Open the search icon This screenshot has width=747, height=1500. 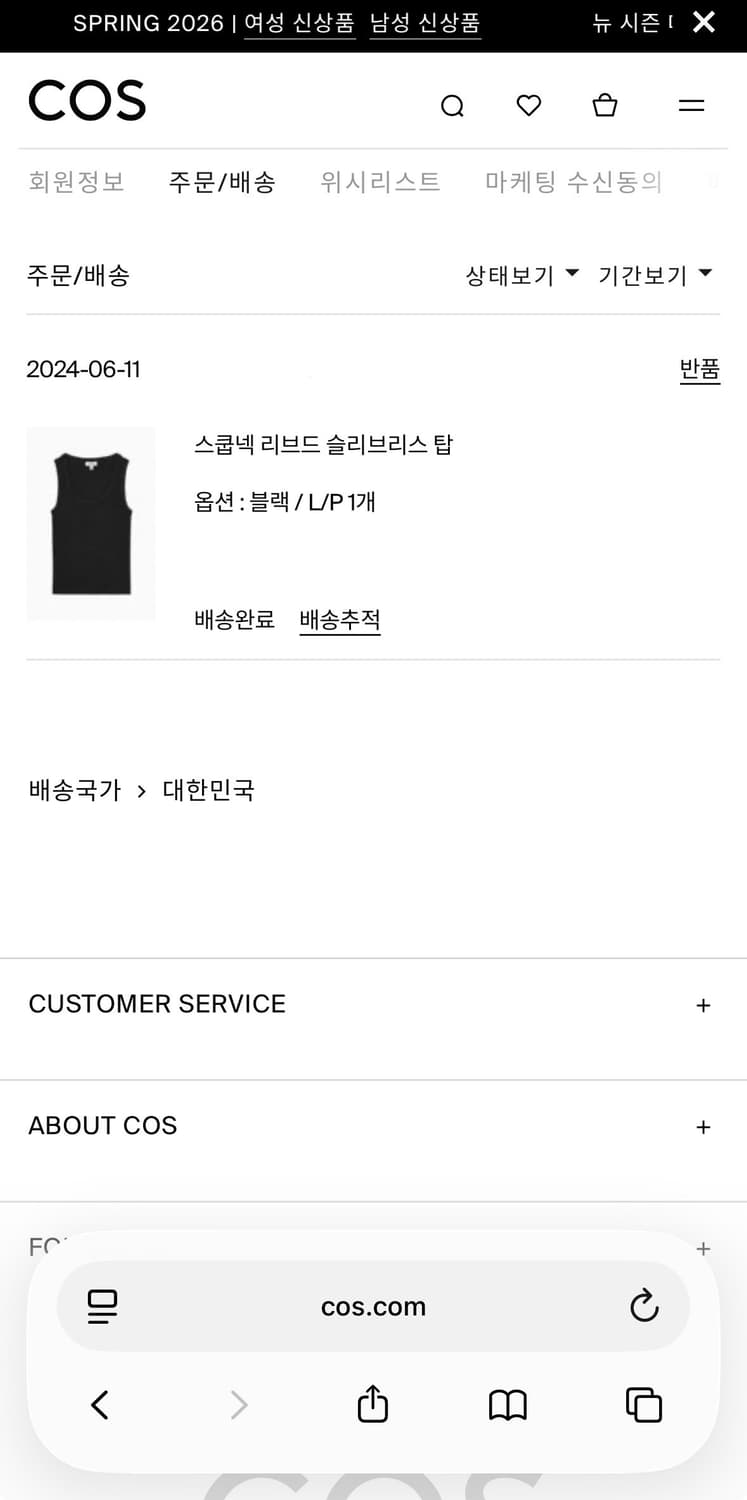453,105
